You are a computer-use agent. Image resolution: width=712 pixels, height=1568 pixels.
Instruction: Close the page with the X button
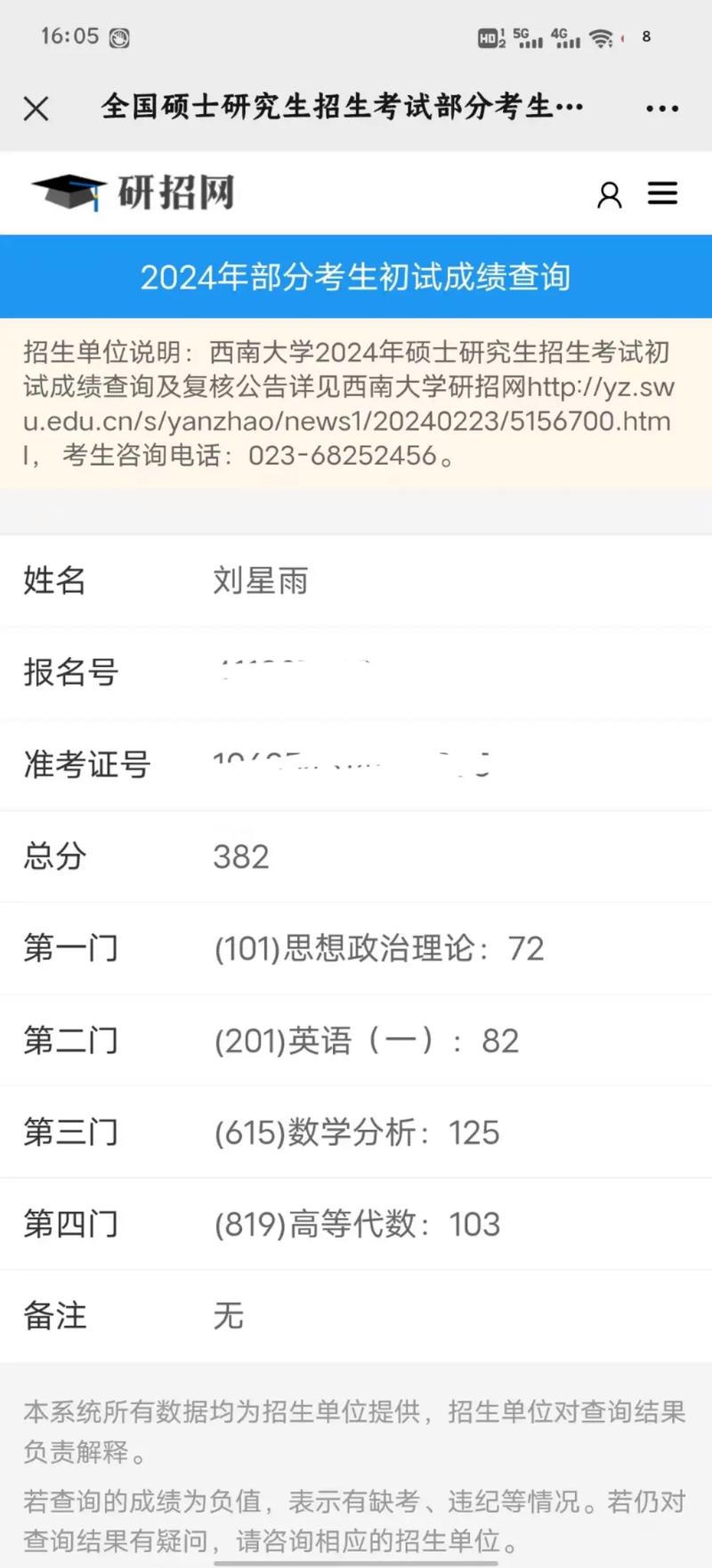point(36,107)
